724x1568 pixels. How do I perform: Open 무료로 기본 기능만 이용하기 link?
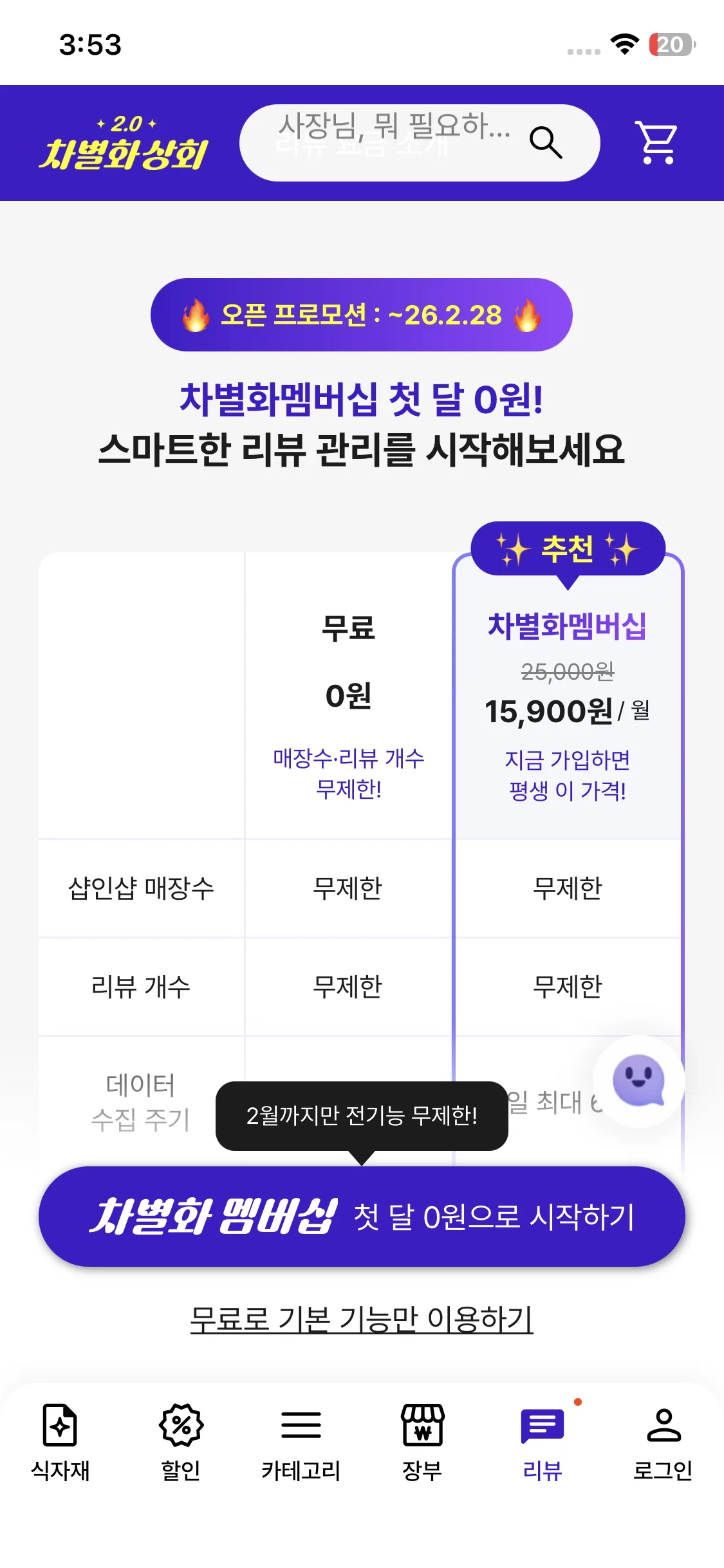(362, 1319)
